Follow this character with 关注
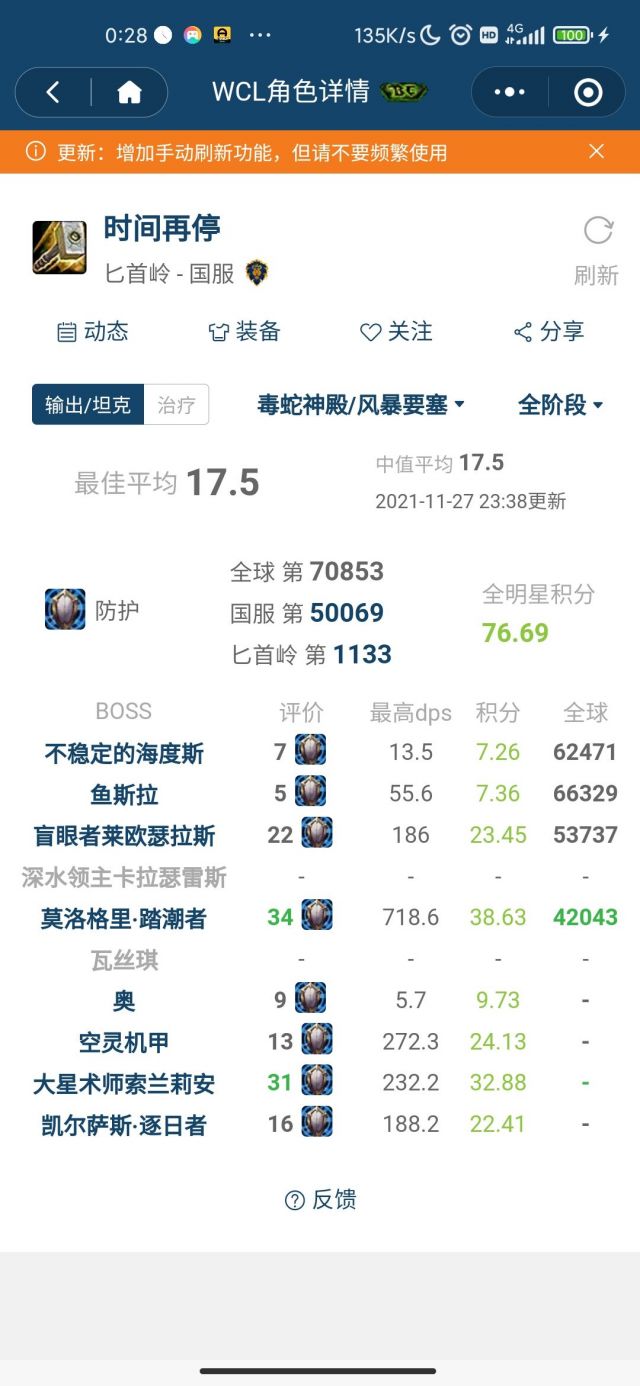640x1386 pixels. click(396, 332)
